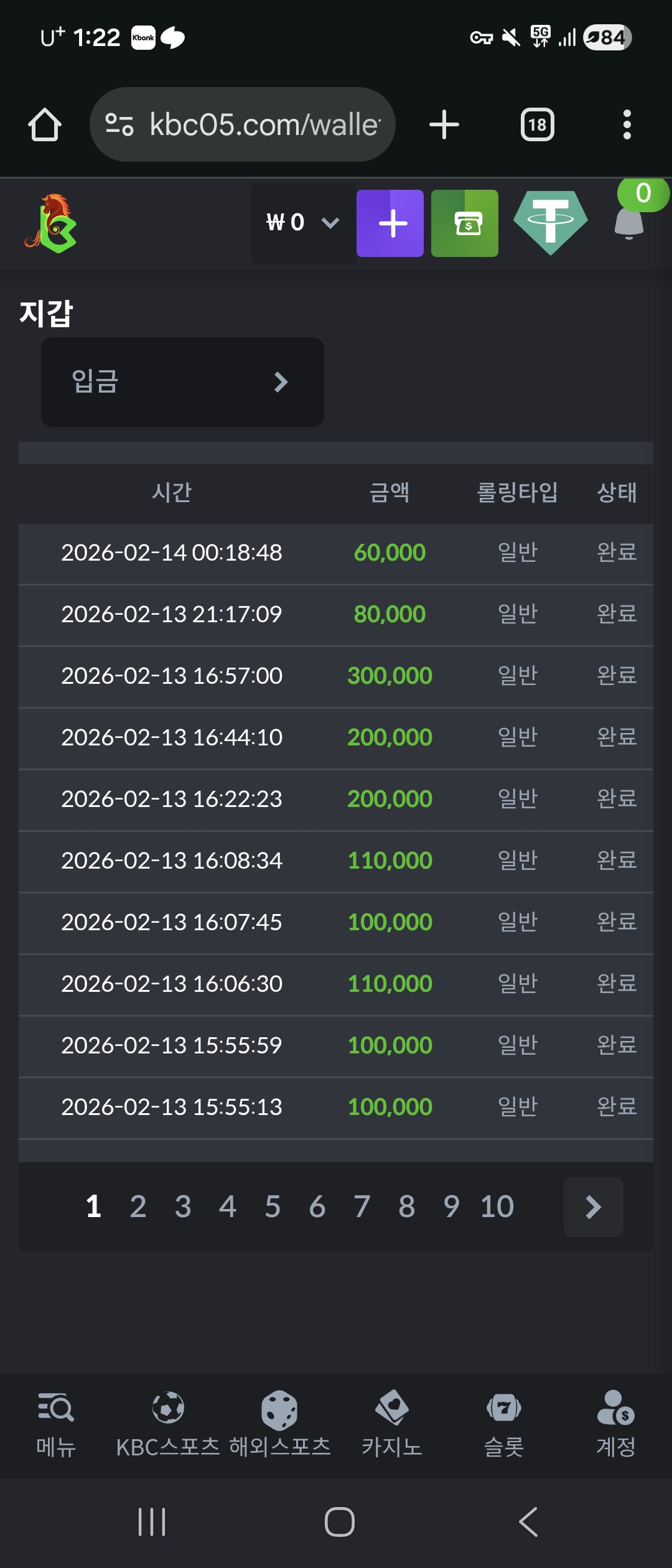Open a new browser tab

pyautogui.click(x=444, y=124)
